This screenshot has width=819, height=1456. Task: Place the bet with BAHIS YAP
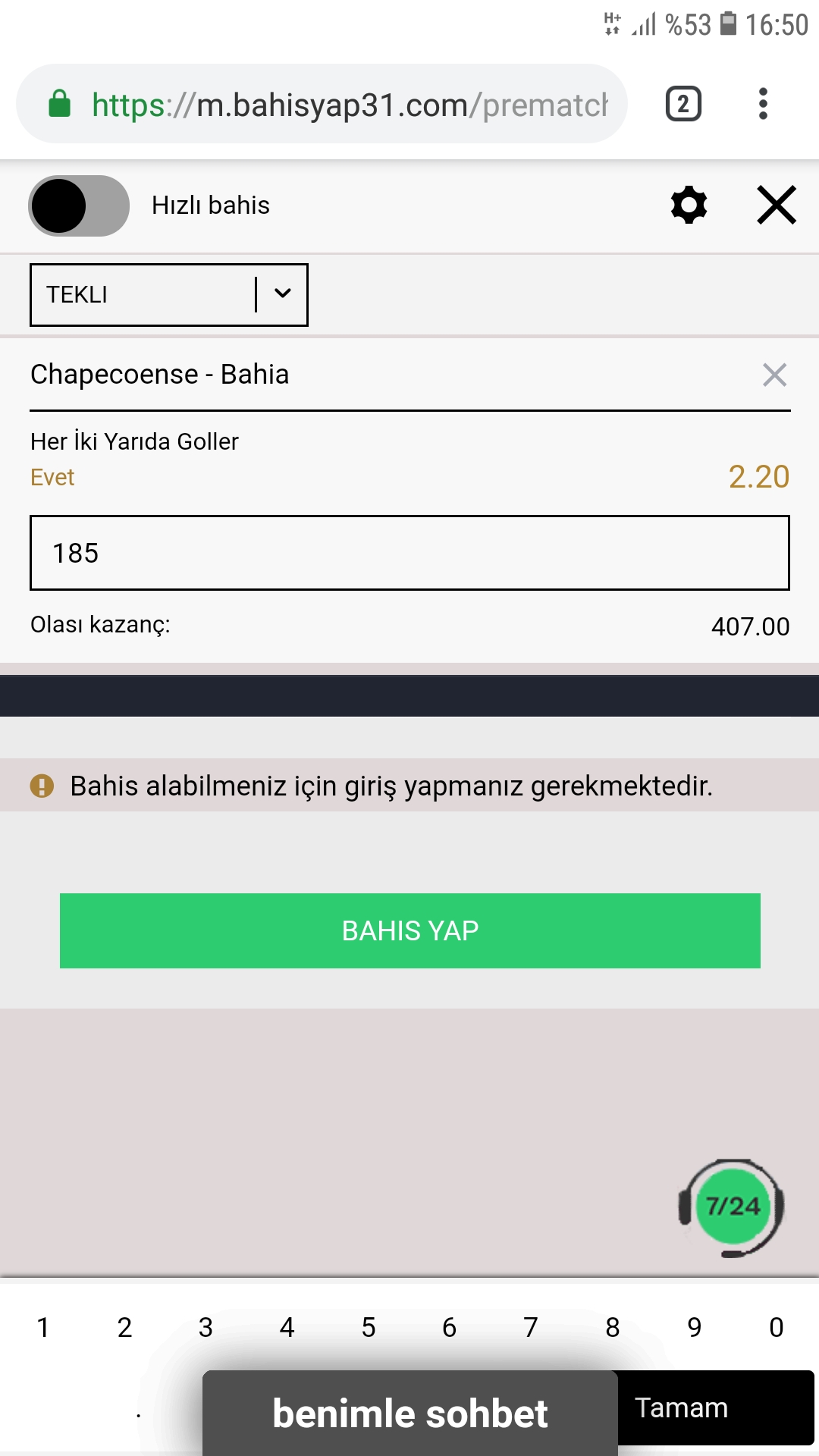409,930
